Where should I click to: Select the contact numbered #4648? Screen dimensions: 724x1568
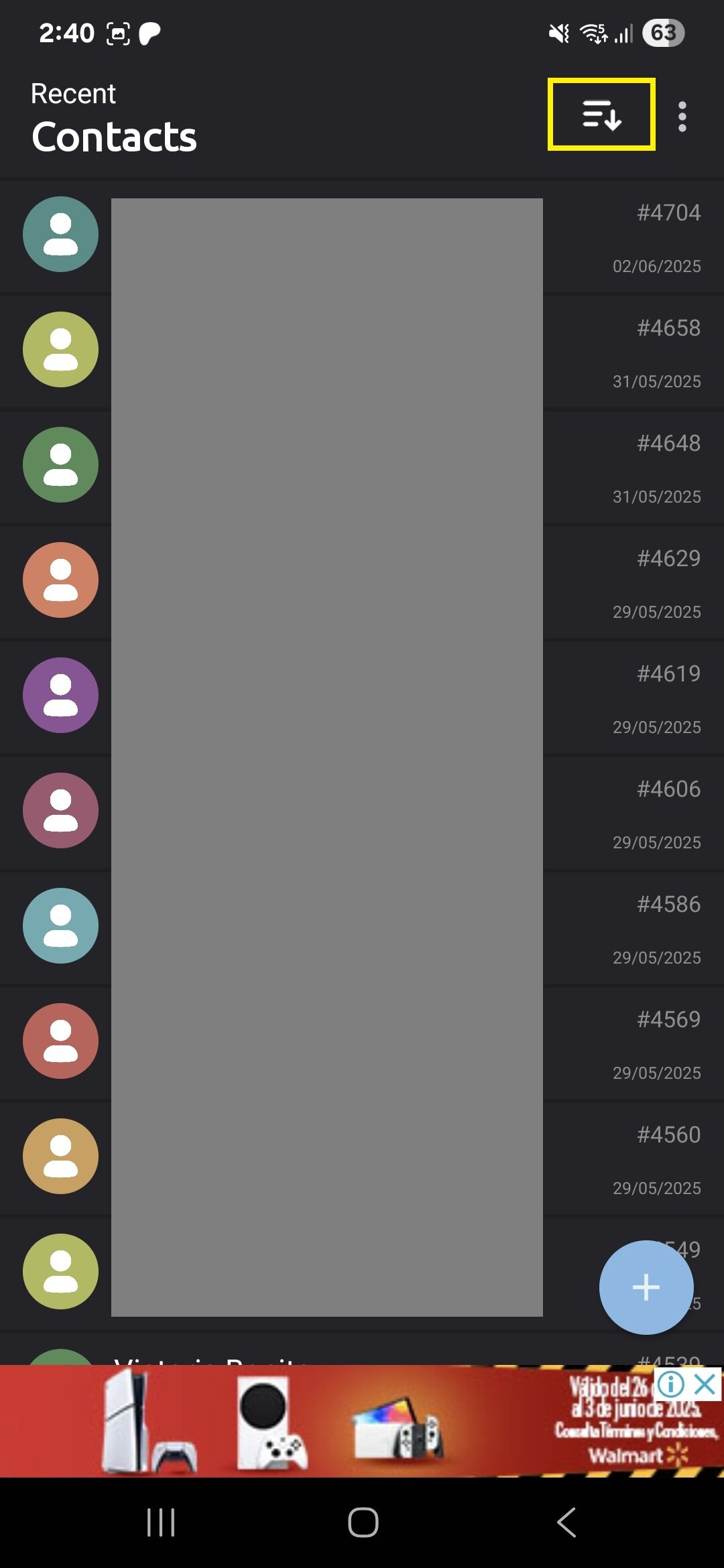tap(362, 466)
